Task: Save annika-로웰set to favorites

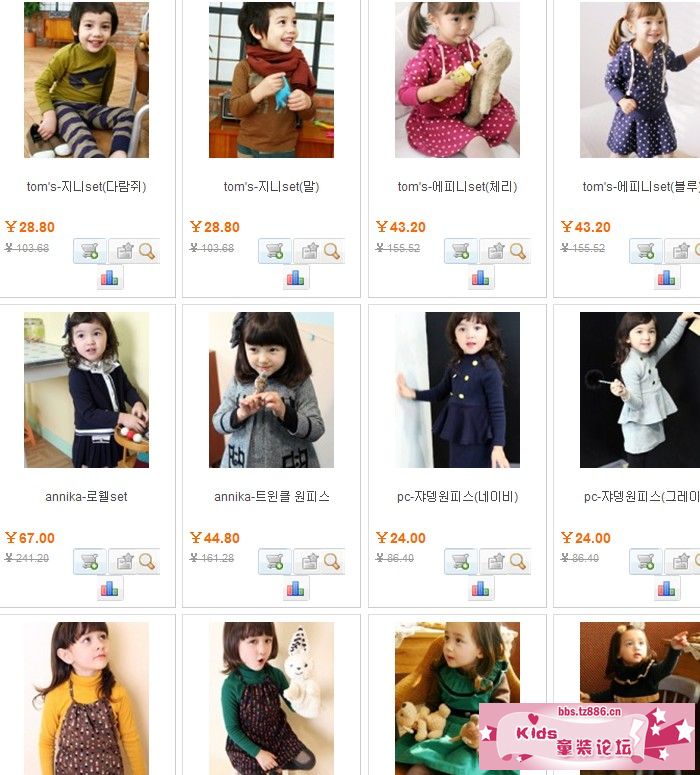Action: pyautogui.click(x=124, y=561)
